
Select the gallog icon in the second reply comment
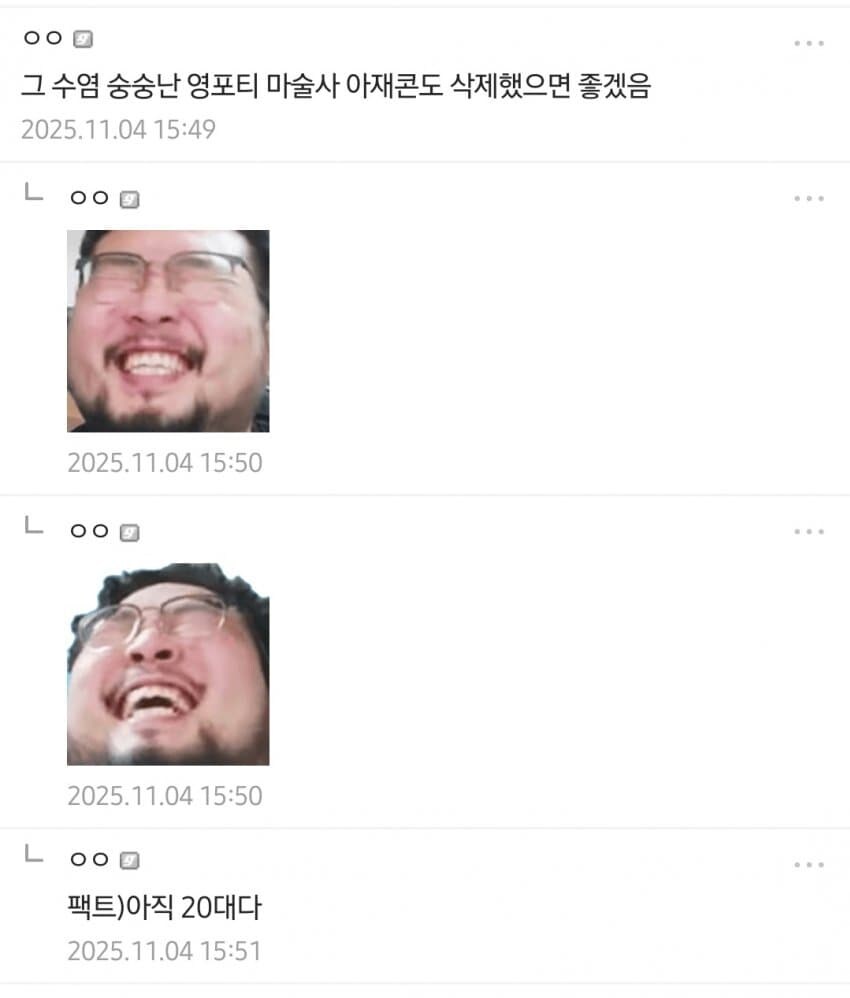(128, 530)
